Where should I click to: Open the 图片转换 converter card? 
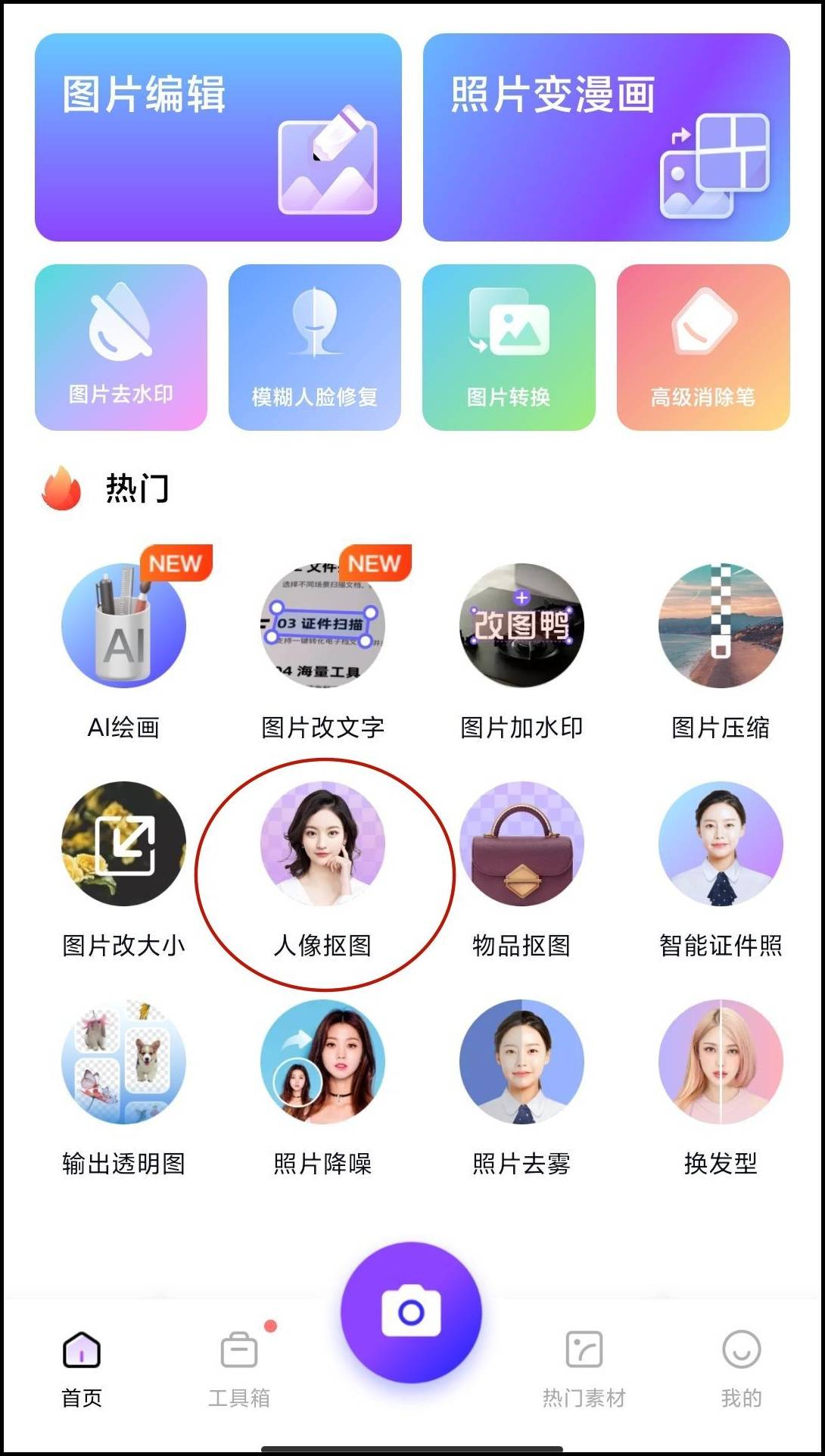pyautogui.click(x=509, y=347)
